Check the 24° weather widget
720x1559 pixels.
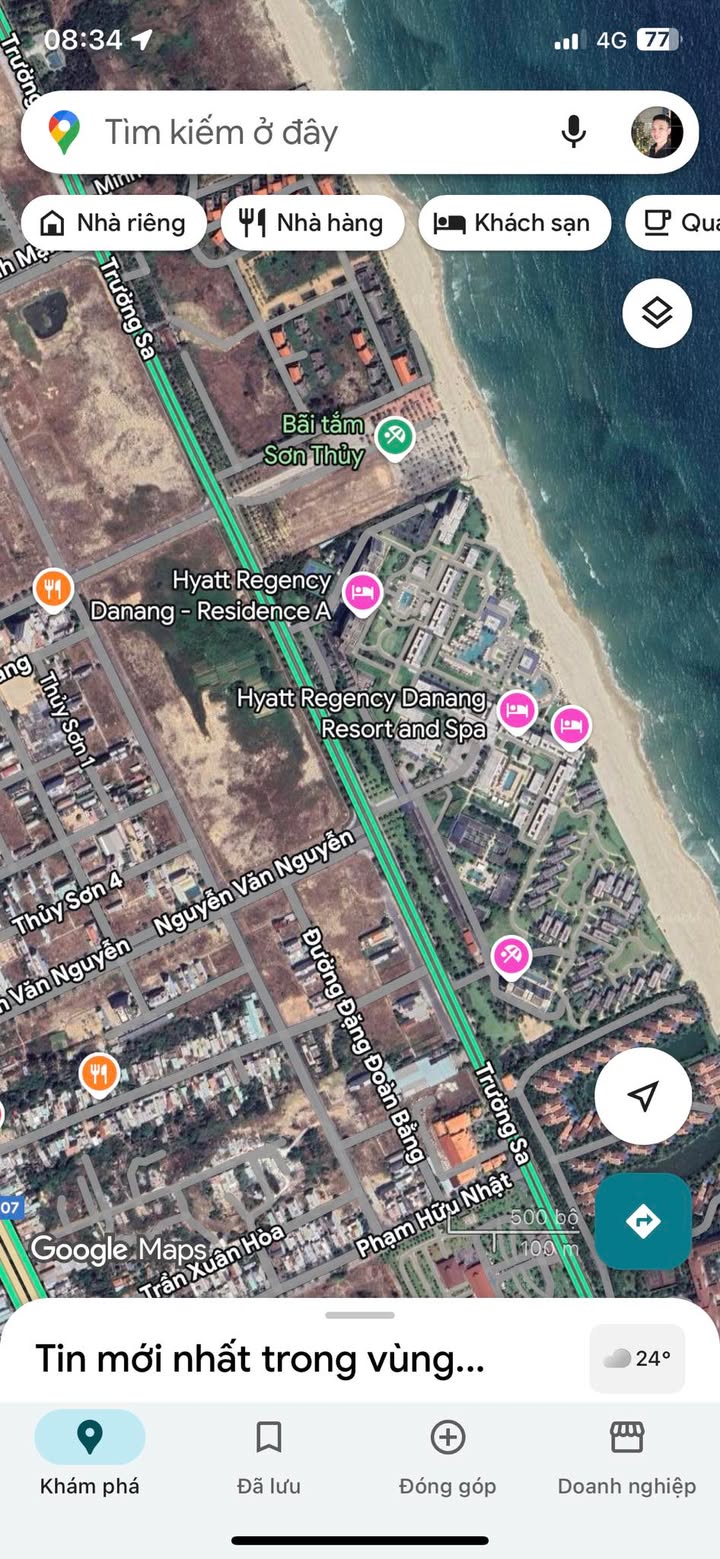point(637,1359)
